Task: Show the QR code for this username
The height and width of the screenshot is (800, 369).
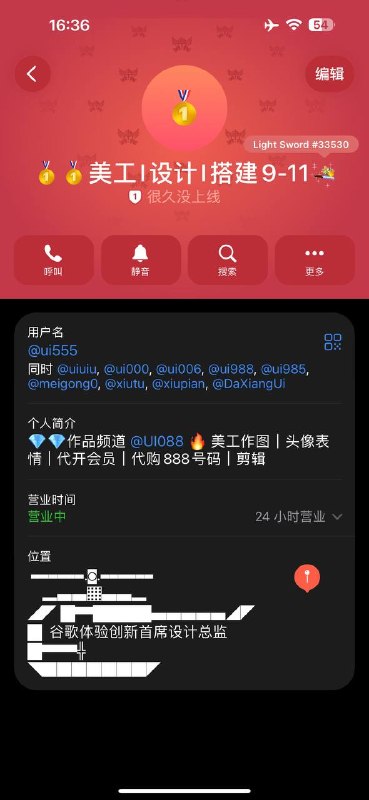Action: point(333,342)
